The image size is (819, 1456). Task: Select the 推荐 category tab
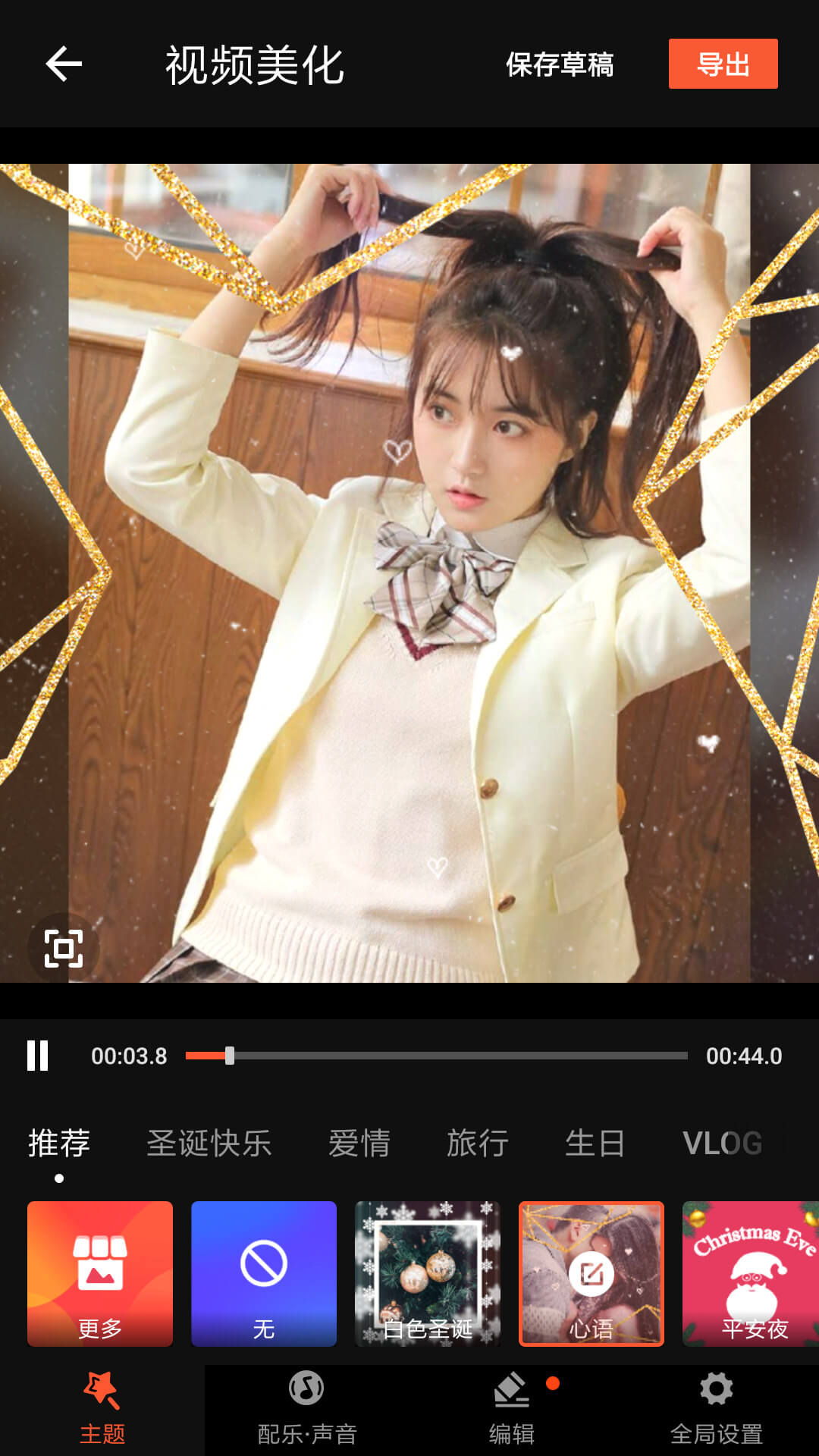tap(59, 1143)
